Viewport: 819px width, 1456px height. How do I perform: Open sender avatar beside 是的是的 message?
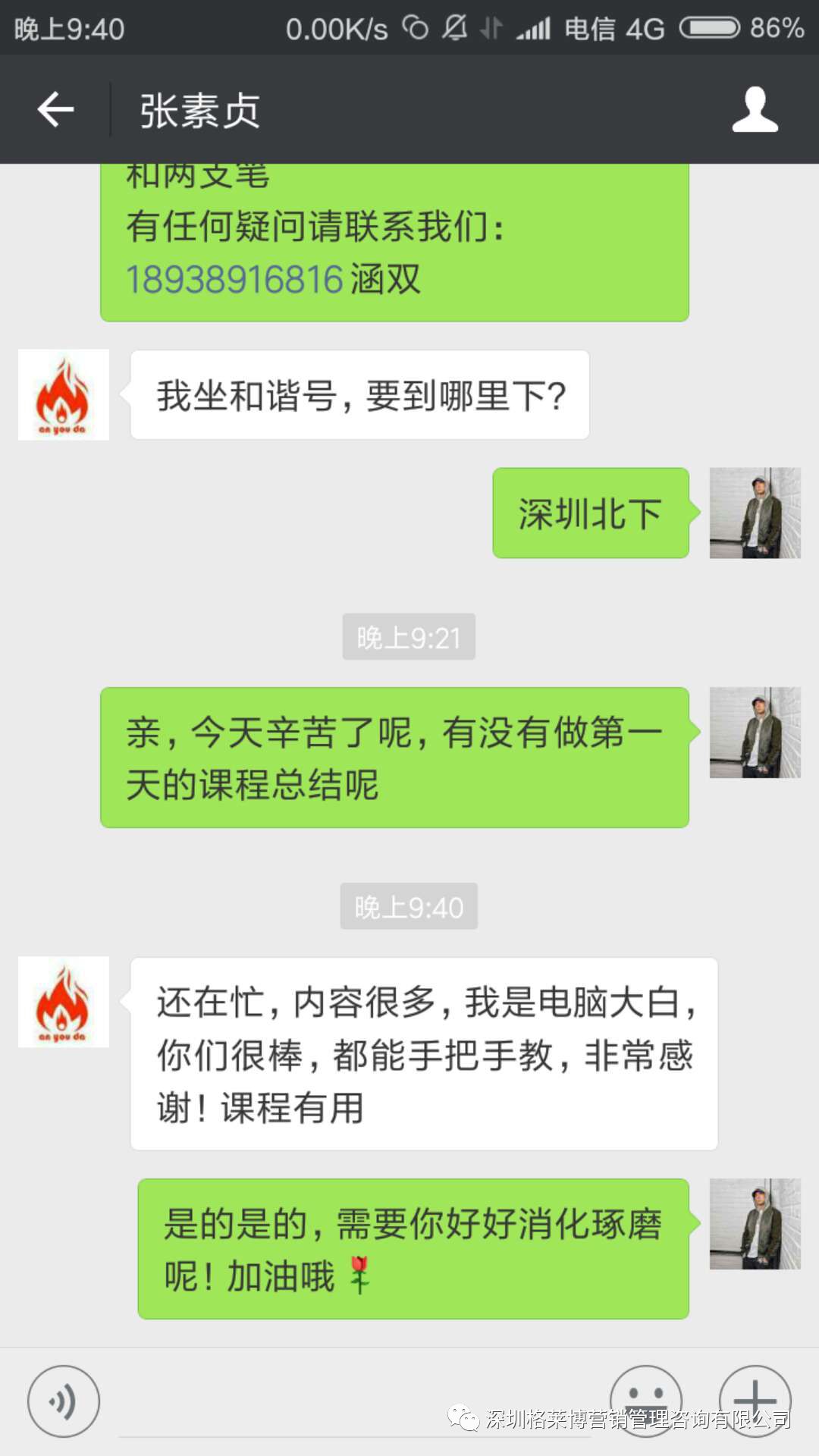(755, 1224)
